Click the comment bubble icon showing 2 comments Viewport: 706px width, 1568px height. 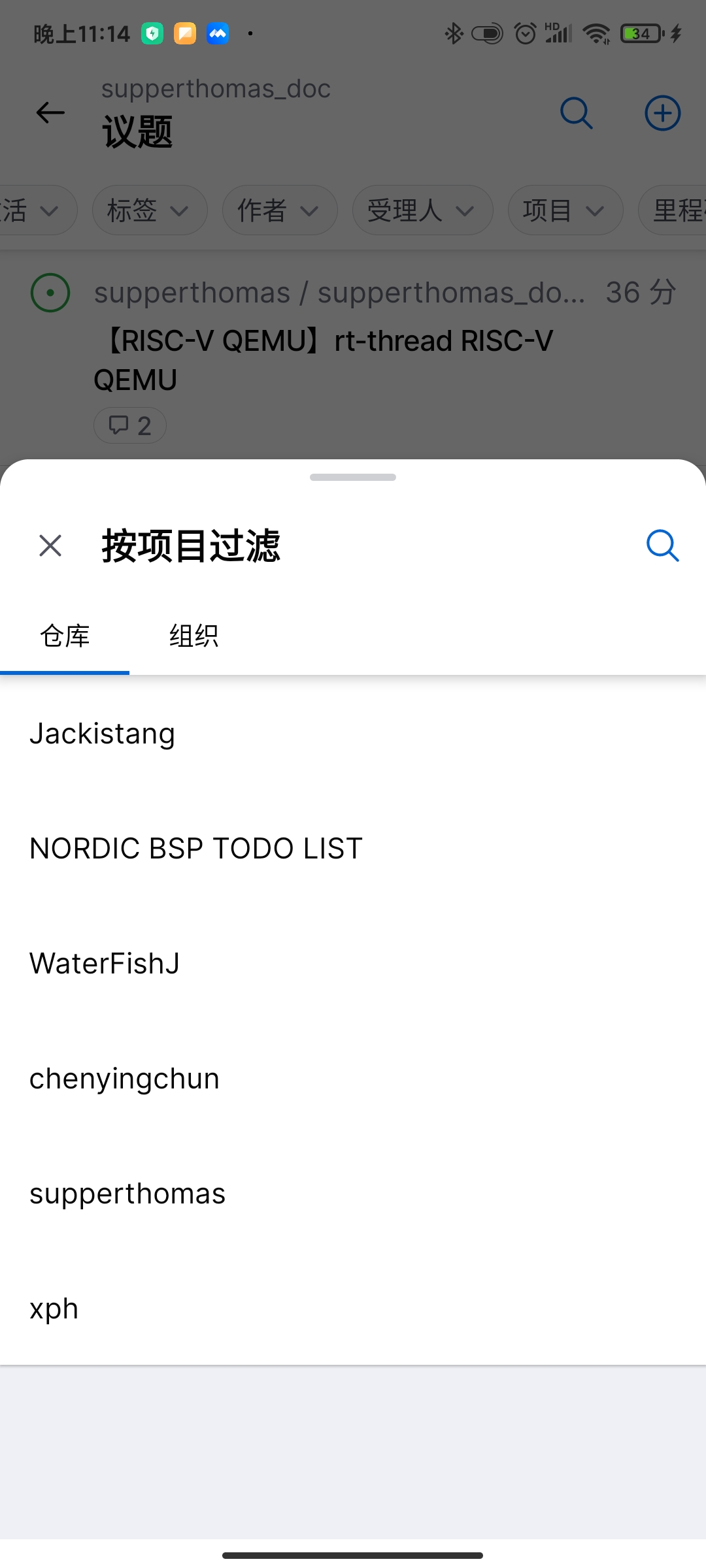[x=129, y=425]
